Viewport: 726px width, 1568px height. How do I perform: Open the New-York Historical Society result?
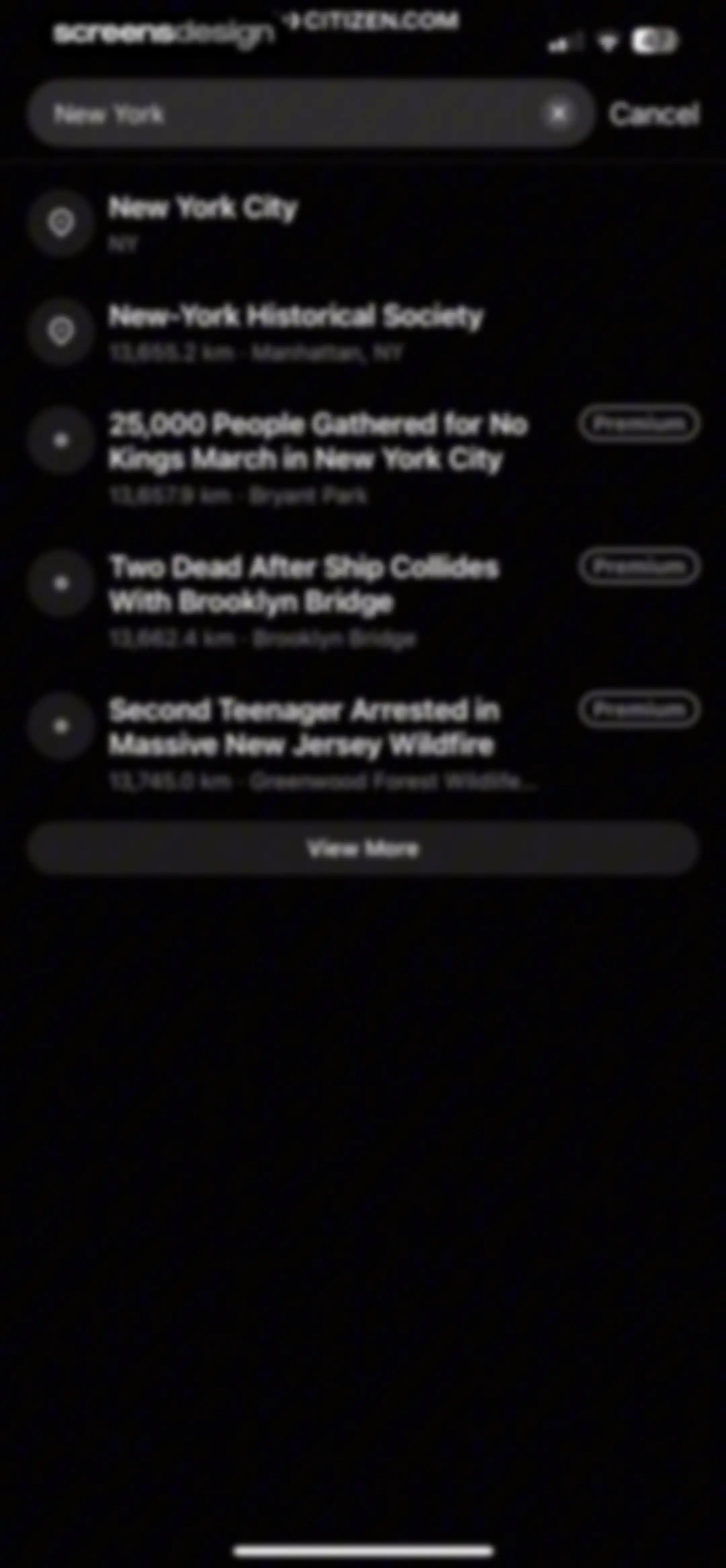(x=363, y=332)
